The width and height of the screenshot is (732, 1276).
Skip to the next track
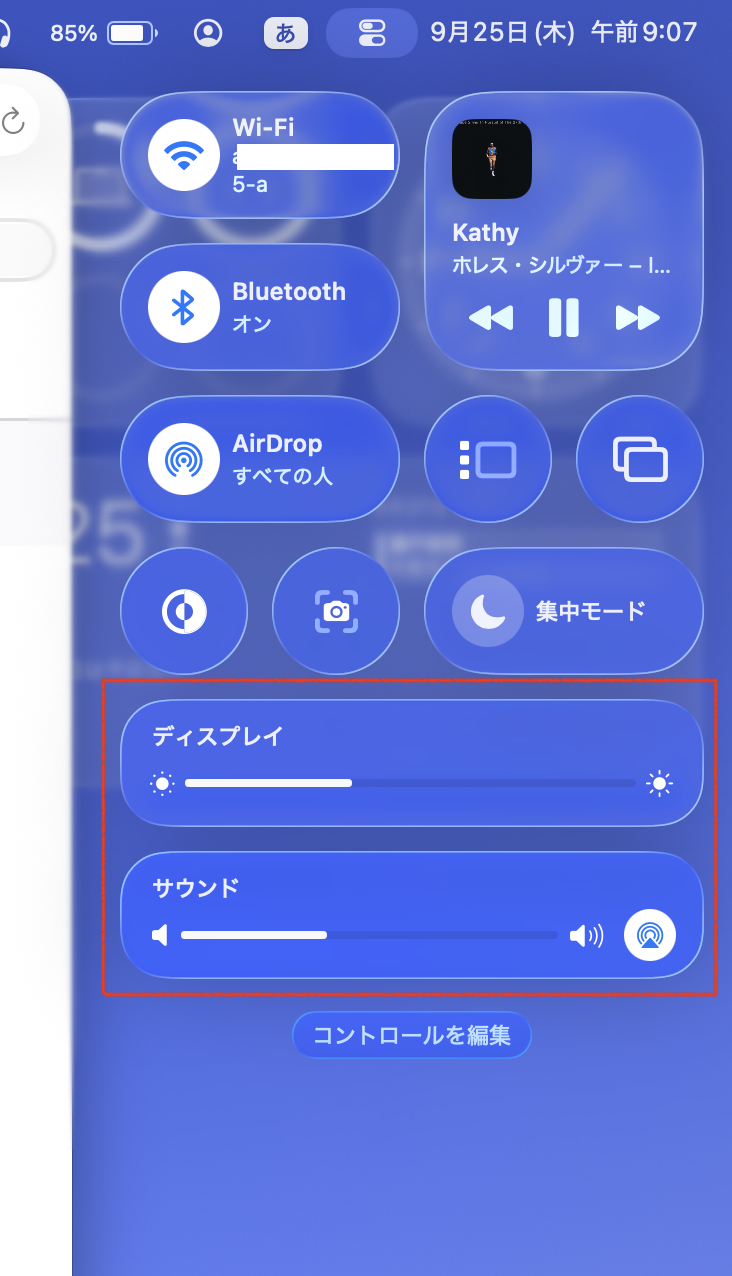(x=637, y=318)
